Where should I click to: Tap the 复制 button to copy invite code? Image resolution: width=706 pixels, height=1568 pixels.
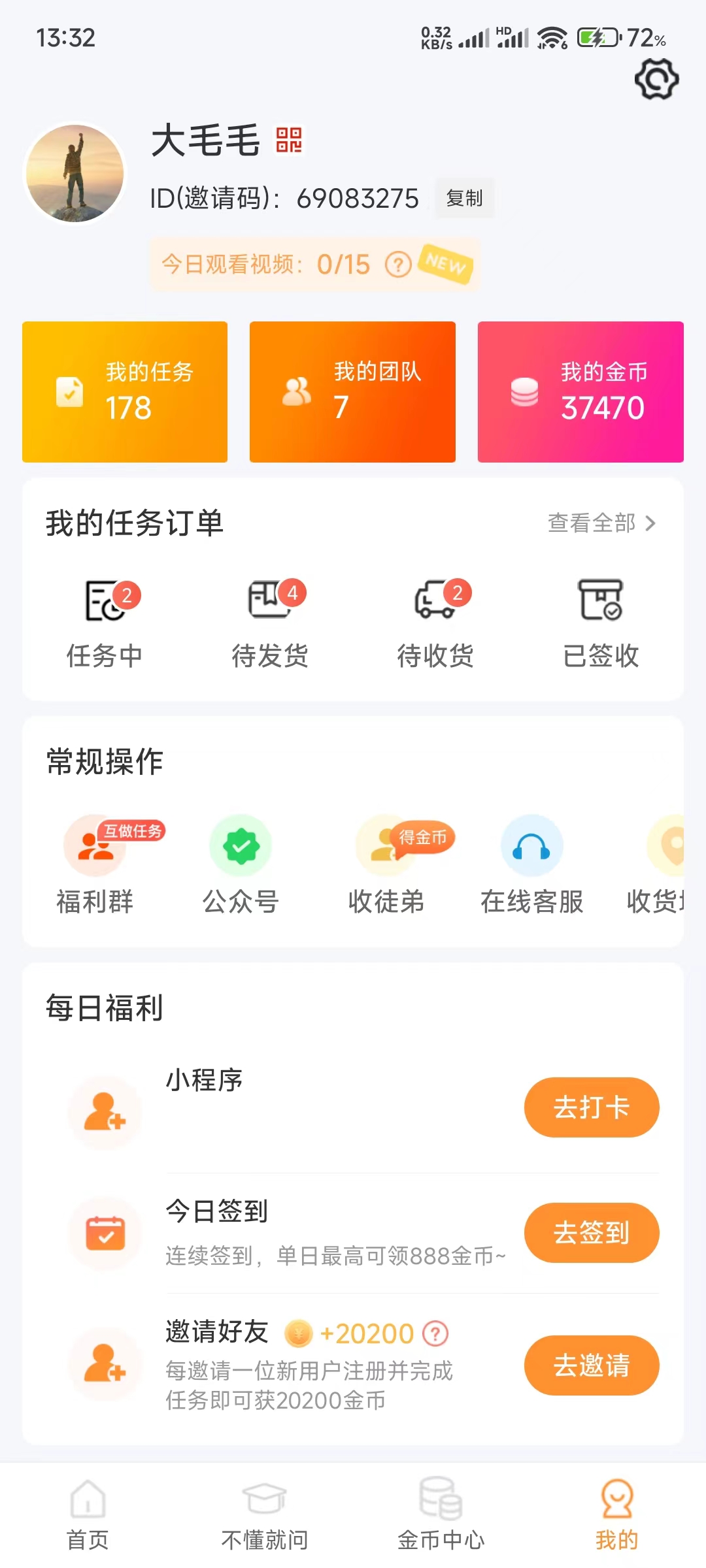(464, 198)
